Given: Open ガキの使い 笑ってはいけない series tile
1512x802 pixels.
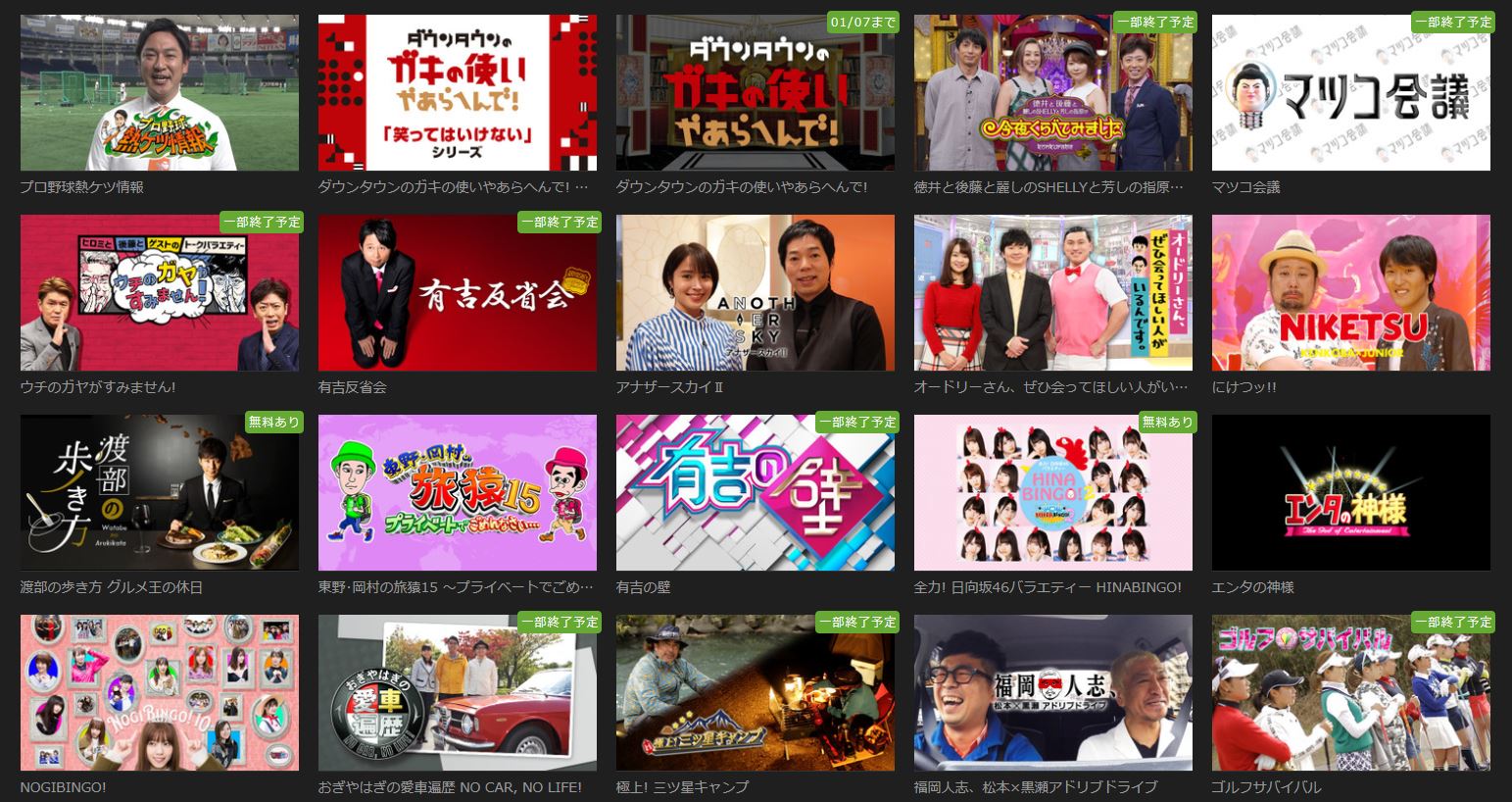Looking at the screenshot, I should click(x=458, y=93).
